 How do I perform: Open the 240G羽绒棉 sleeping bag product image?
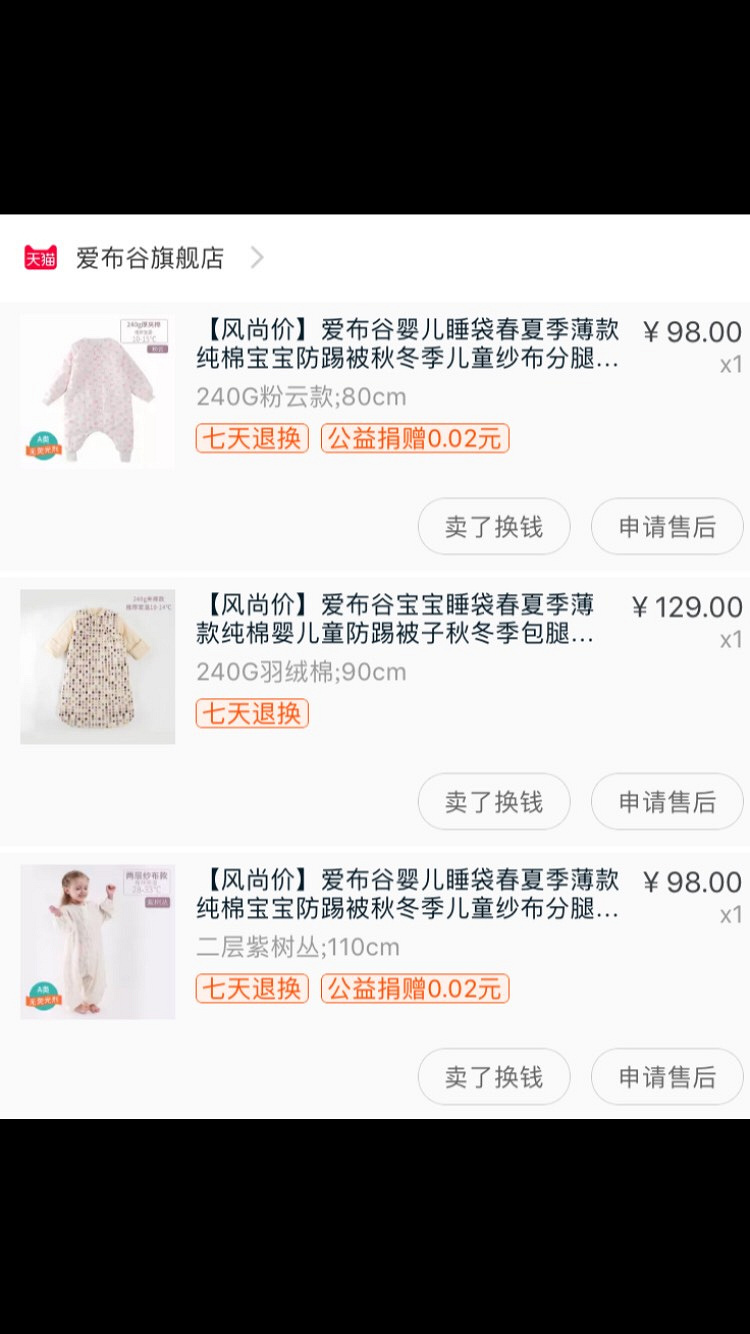pyautogui.click(x=97, y=667)
